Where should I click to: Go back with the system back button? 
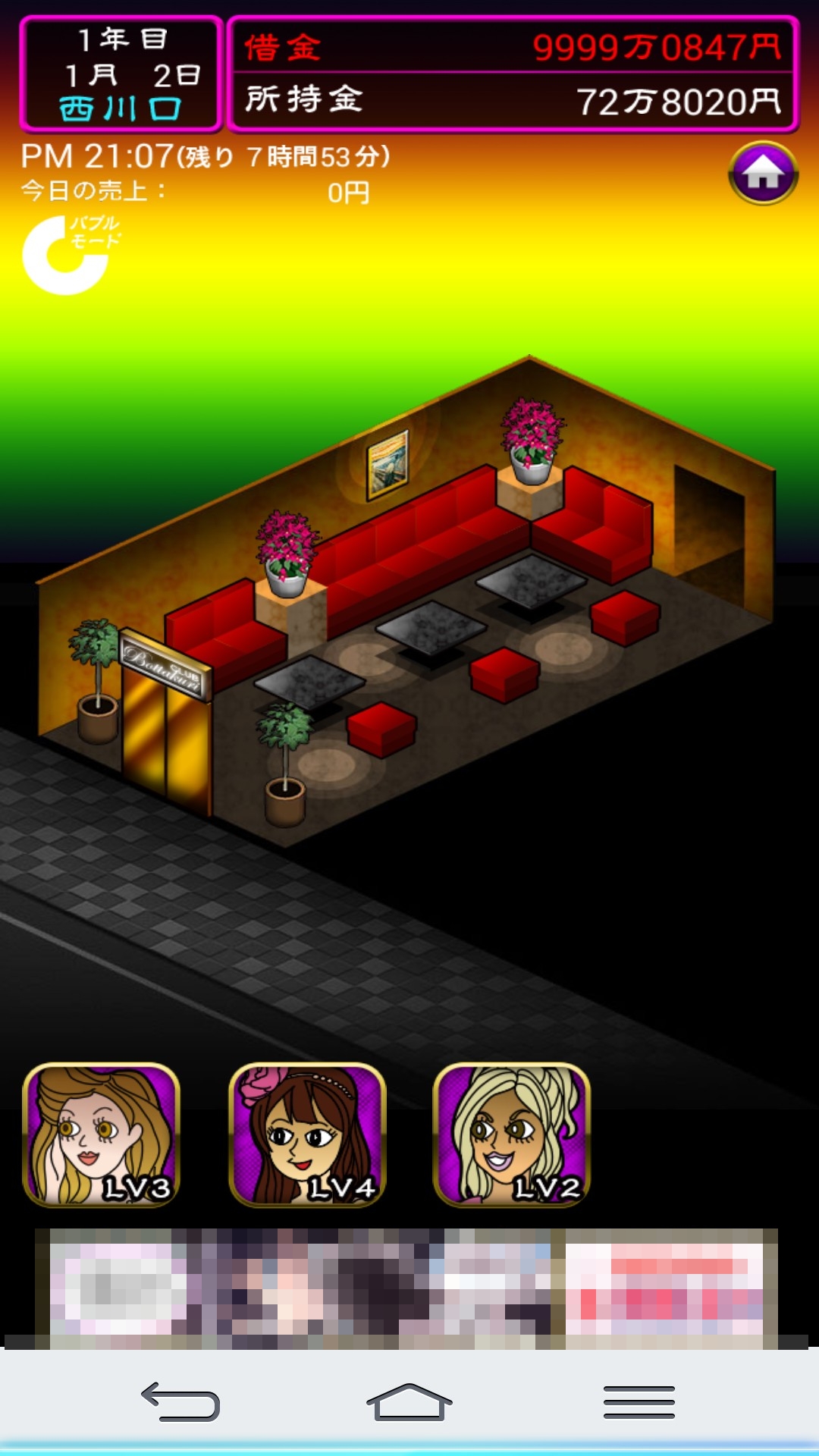click(x=180, y=1401)
